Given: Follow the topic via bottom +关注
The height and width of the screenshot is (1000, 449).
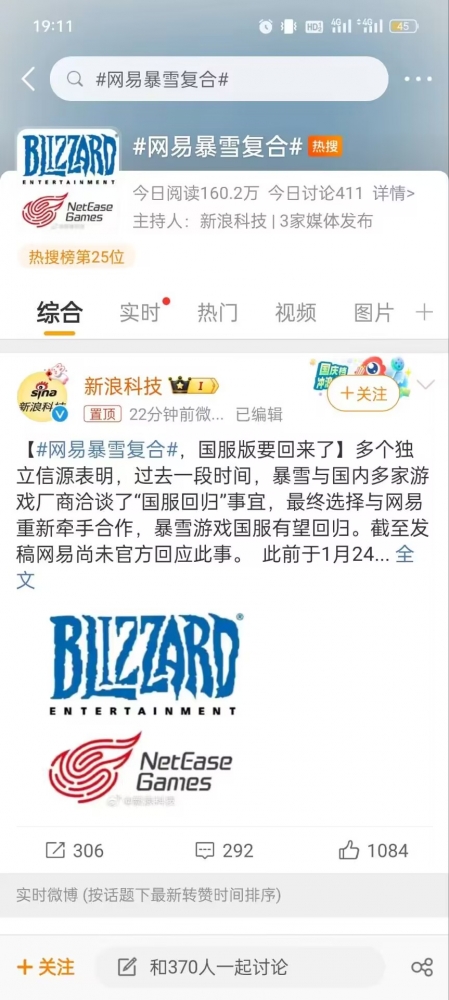Looking at the screenshot, I should 45,967.
